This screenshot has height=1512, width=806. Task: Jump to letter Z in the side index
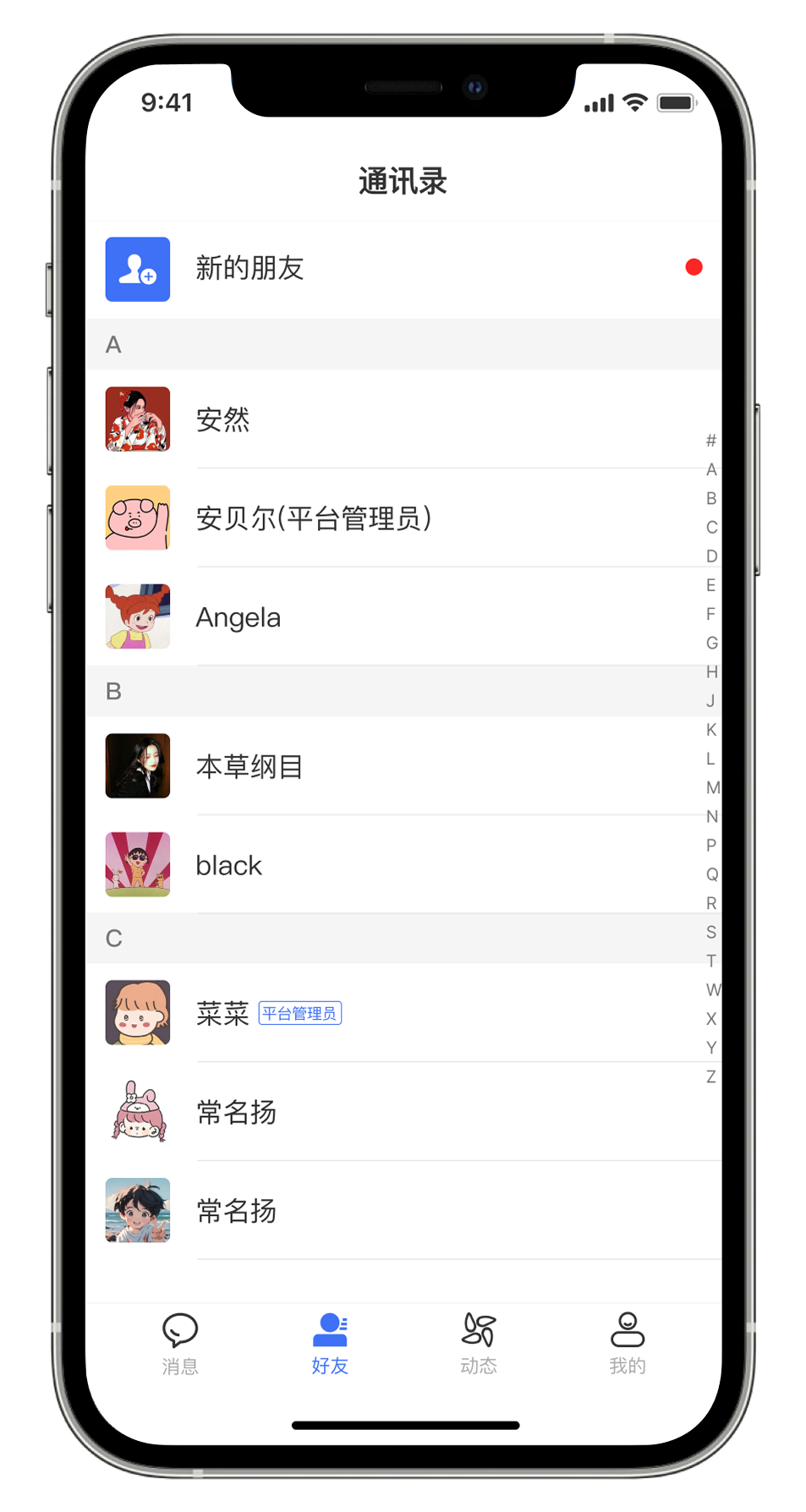pos(711,1076)
